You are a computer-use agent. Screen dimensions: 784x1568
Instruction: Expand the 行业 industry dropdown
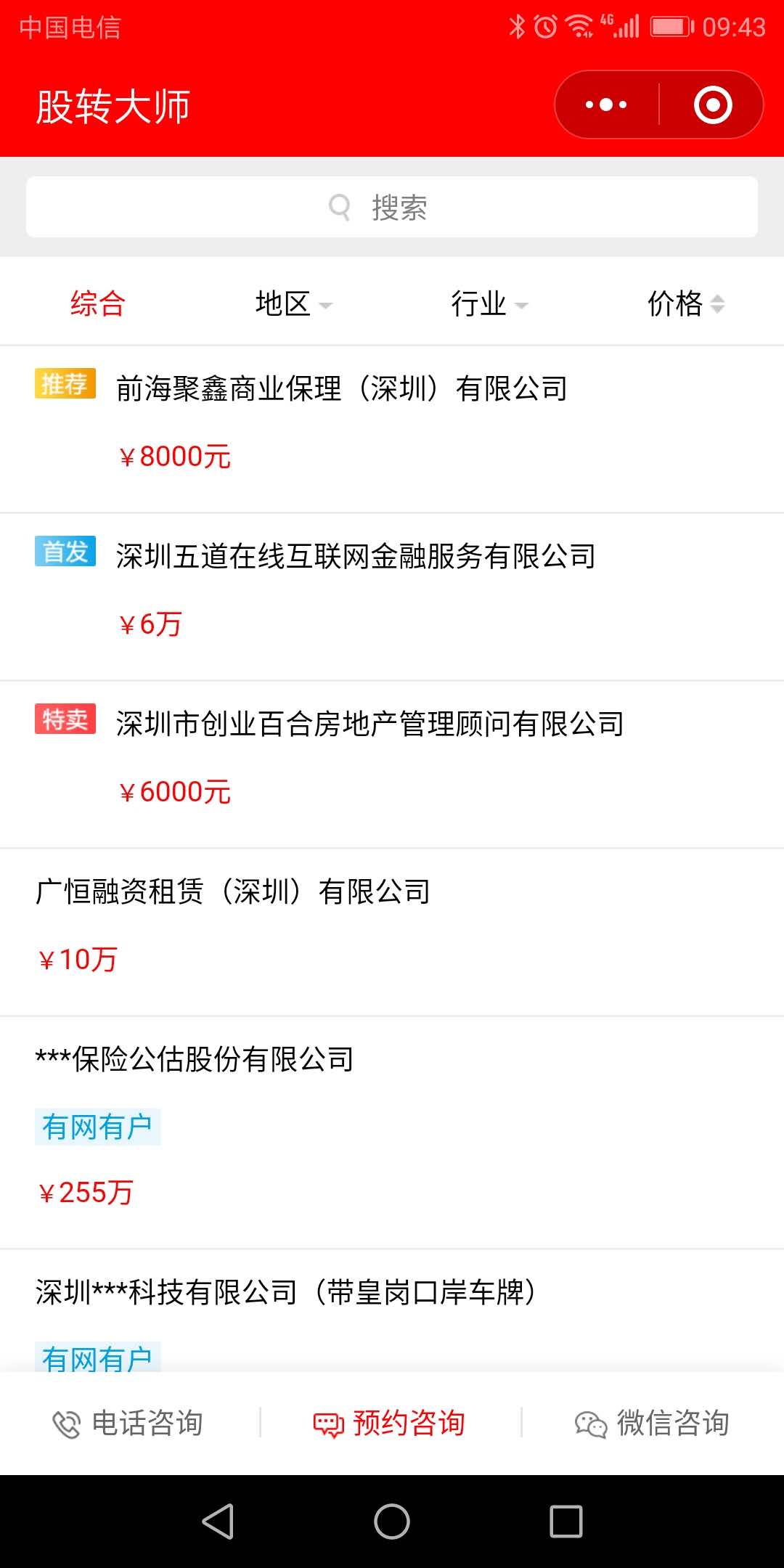489,303
